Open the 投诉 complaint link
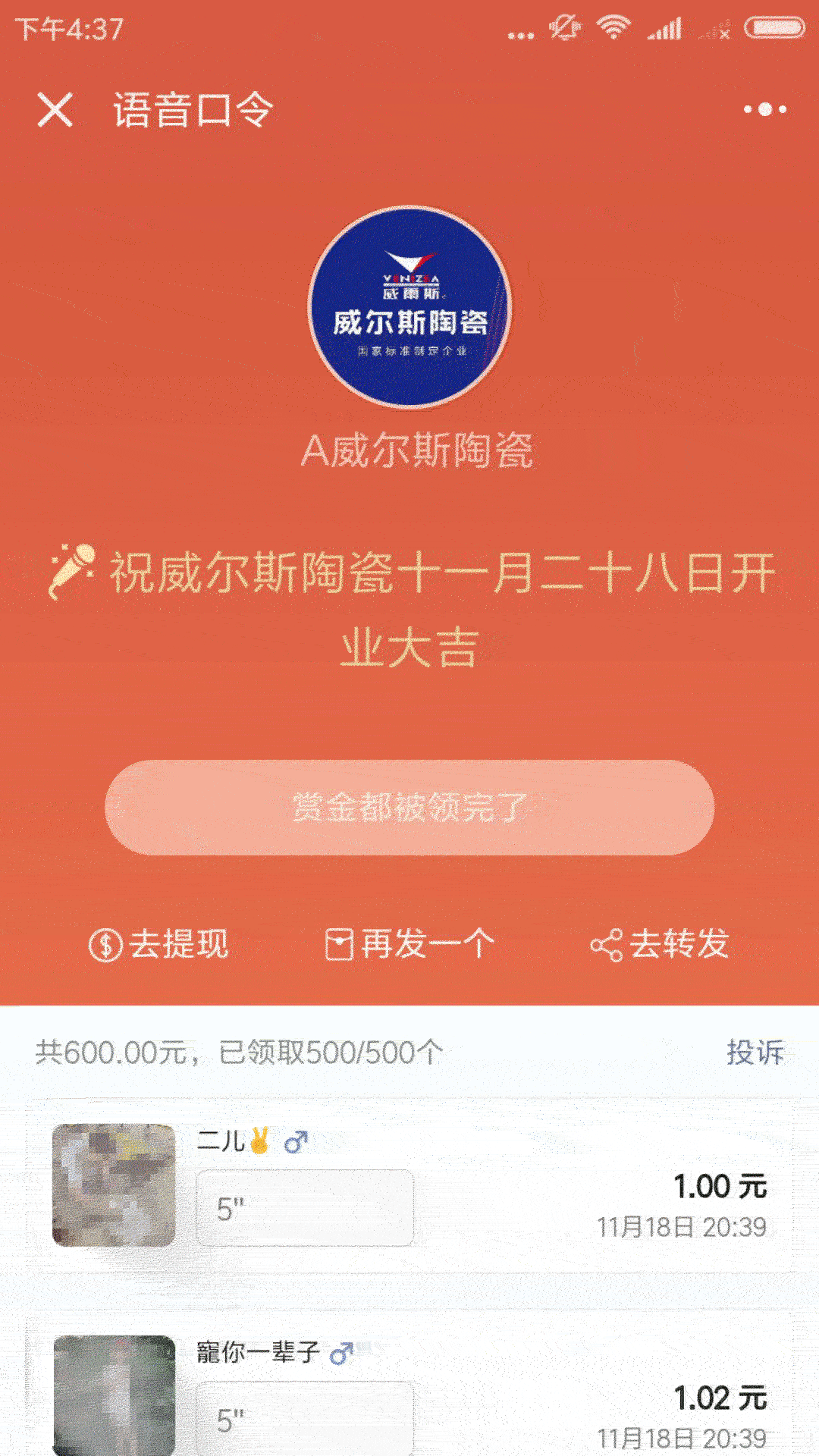This screenshot has width=819, height=1456. tap(755, 1053)
